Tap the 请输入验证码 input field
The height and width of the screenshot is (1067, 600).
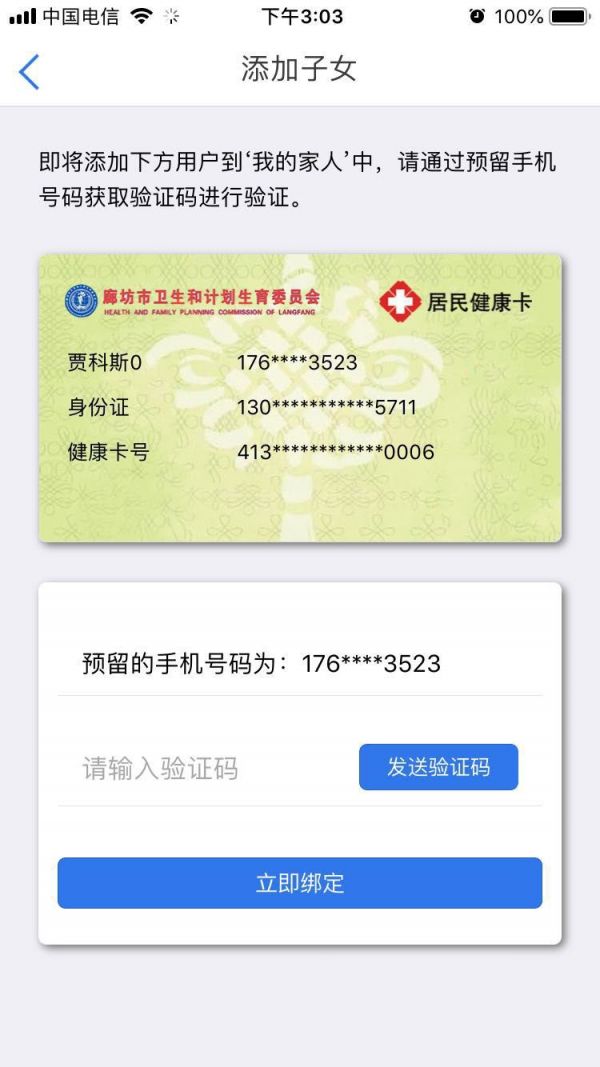pos(200,768)
